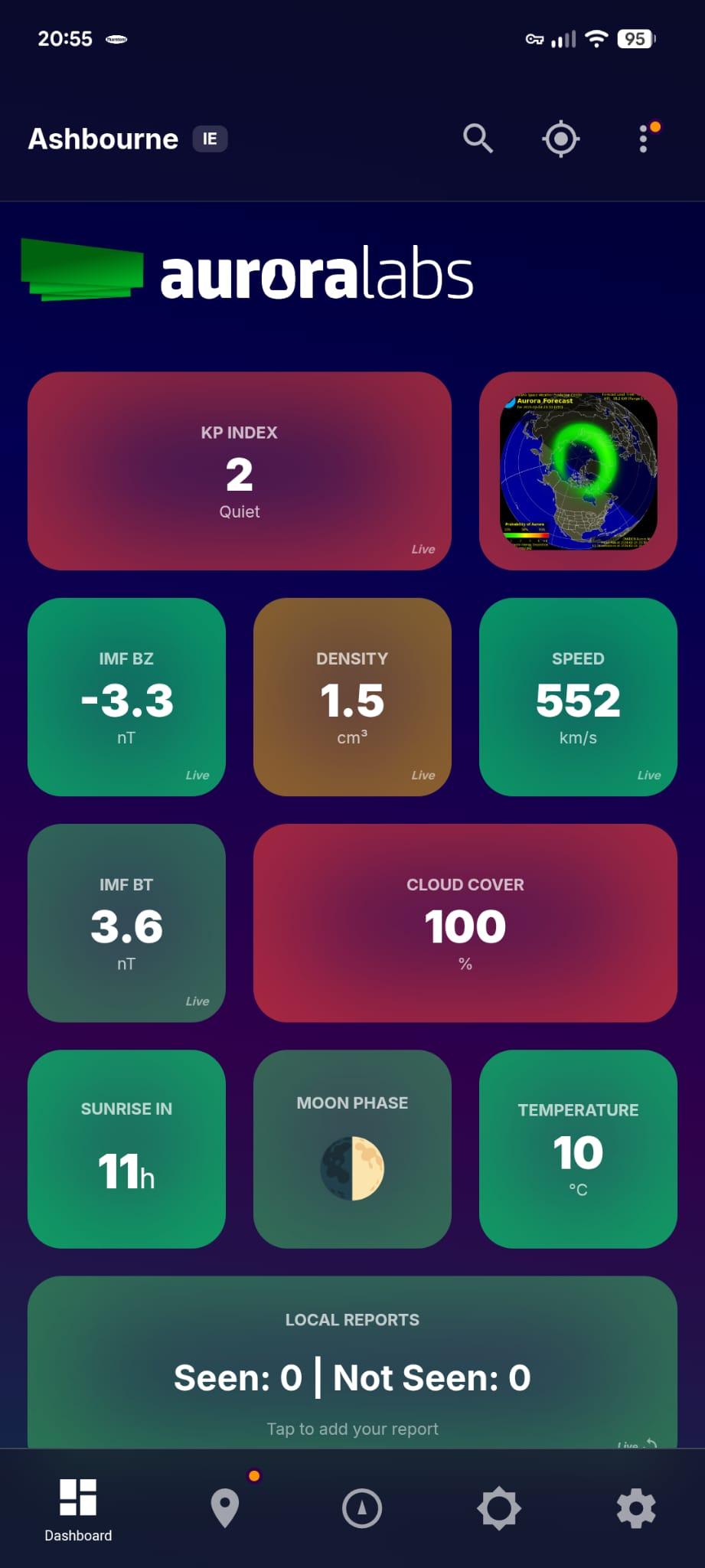
Task: Expand the Aurora Forecast map thumbnail
Action: [578, 472]
